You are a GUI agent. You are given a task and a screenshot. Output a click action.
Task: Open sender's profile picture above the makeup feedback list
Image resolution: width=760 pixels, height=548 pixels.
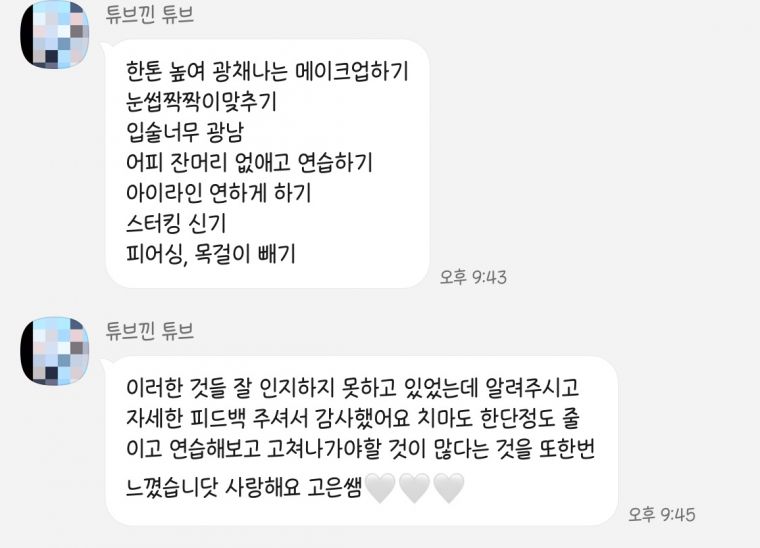click(x=58, y=35)
